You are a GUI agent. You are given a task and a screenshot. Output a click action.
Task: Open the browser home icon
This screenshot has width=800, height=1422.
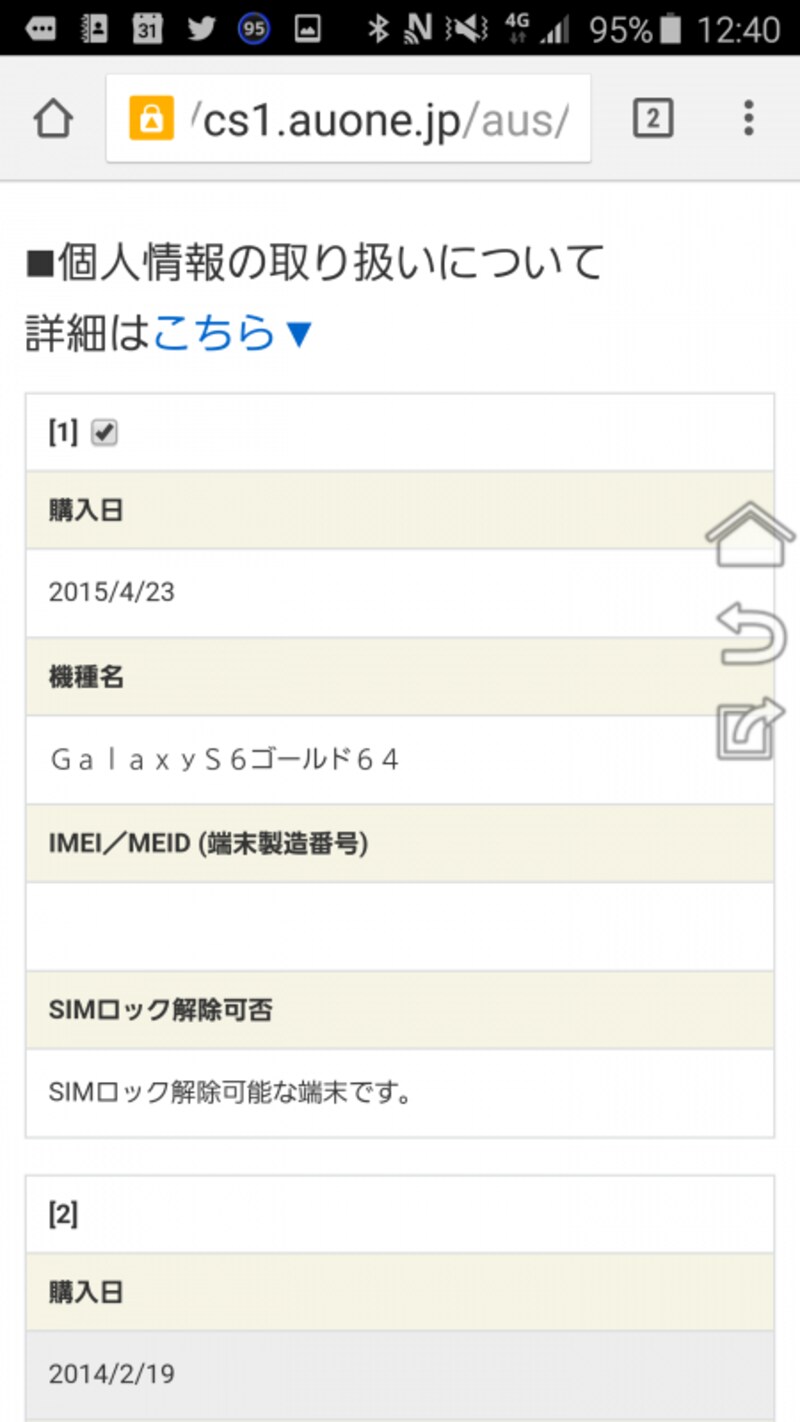click(x=54, y=117)
